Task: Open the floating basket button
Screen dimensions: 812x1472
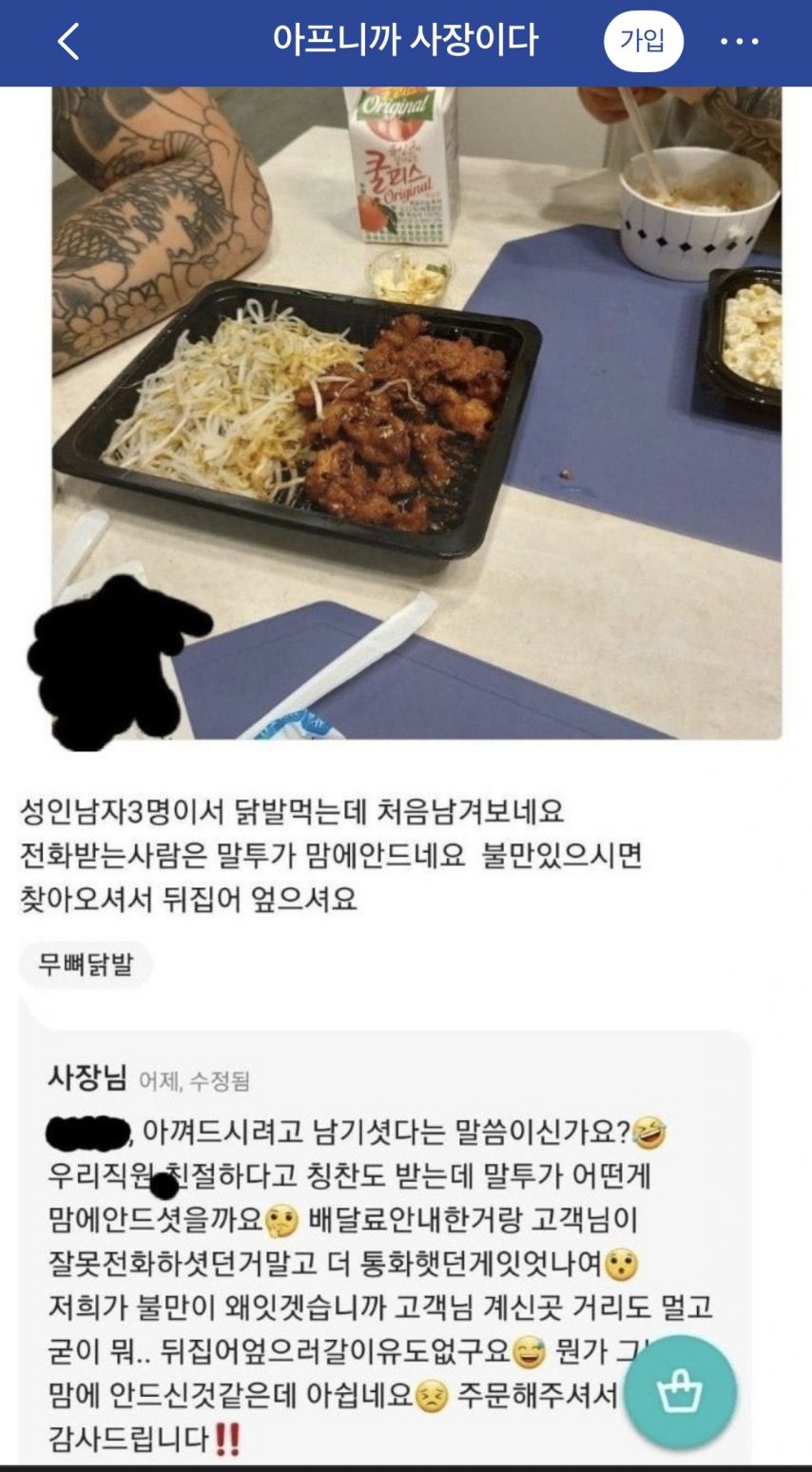Action: (681, 1393)
